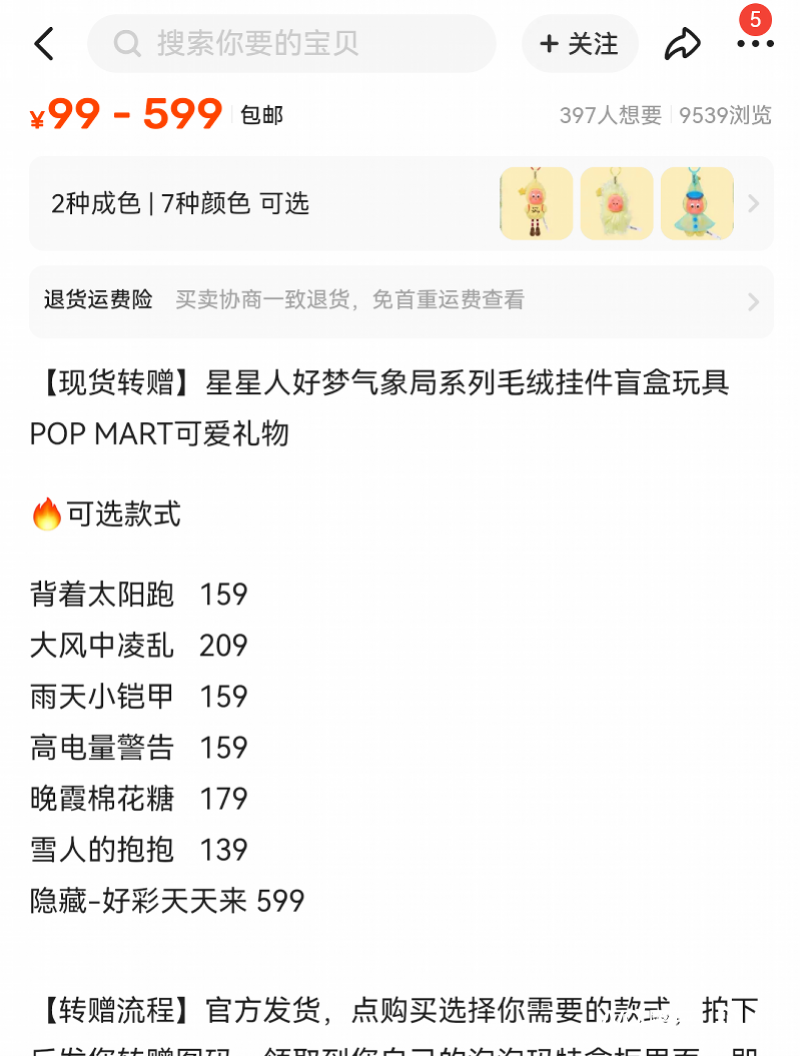
Task: Select the fluffy green plush keychain thumbnail
Action: tap(616, 203)
